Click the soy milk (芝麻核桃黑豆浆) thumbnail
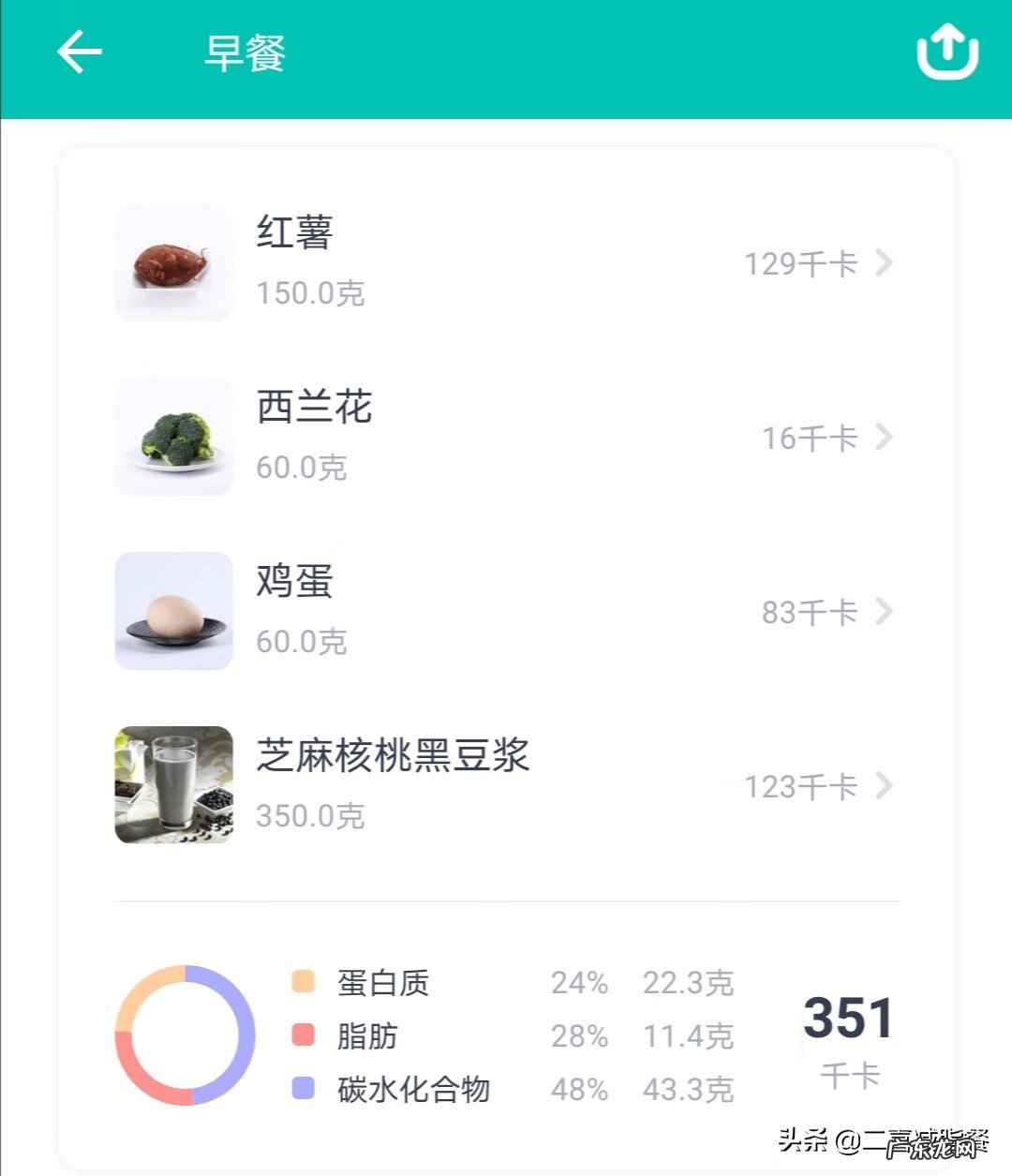1012x1176 pixels. click(x=172, y=785)
